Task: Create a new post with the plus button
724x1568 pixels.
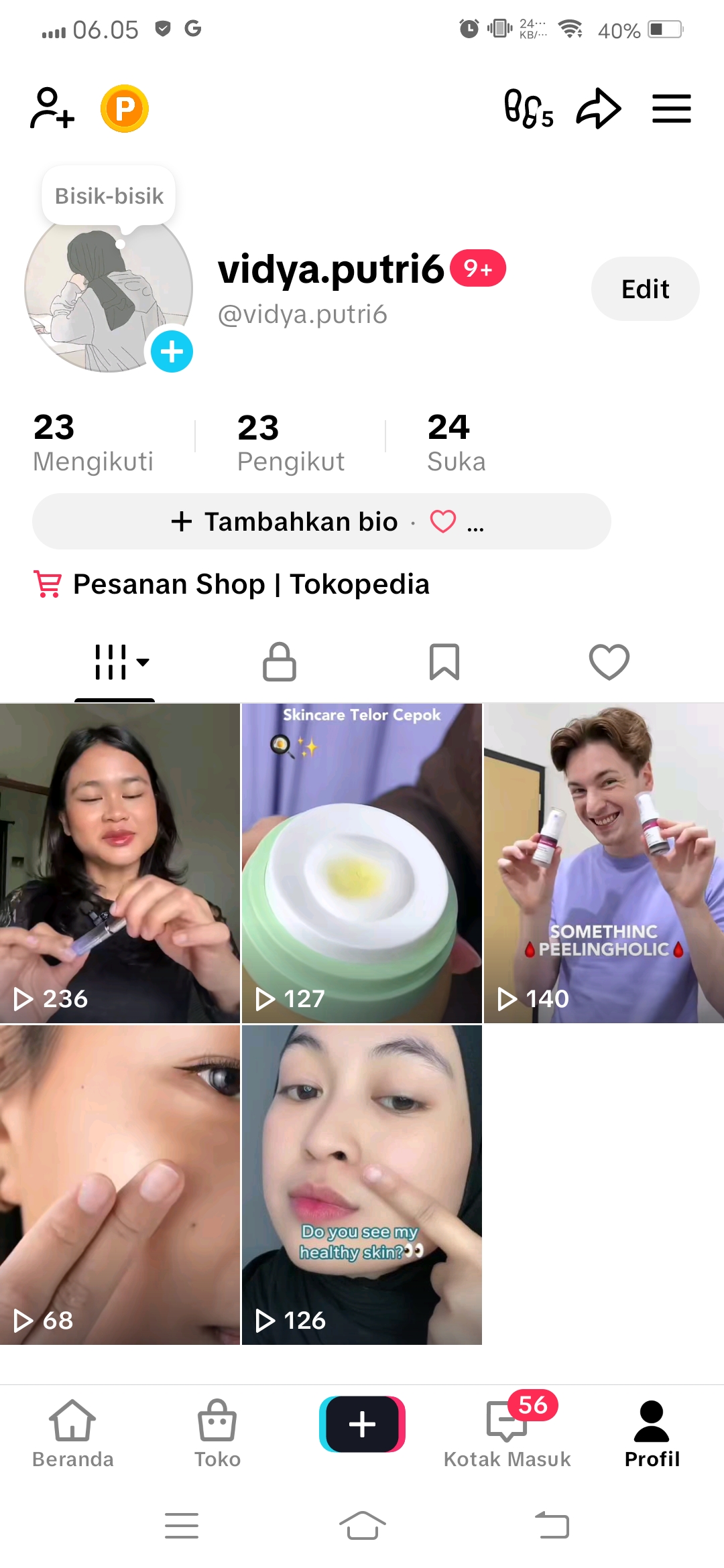Action: (x=362, y=1424)
